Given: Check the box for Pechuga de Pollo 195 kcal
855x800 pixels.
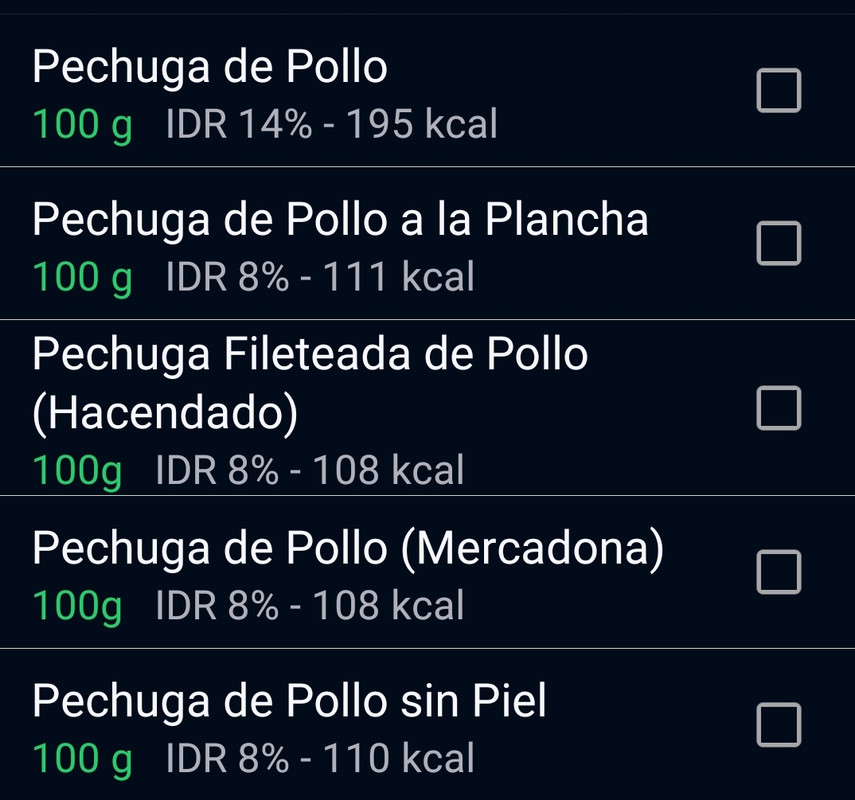Looking at the screenshot, I should pos(779,91).
